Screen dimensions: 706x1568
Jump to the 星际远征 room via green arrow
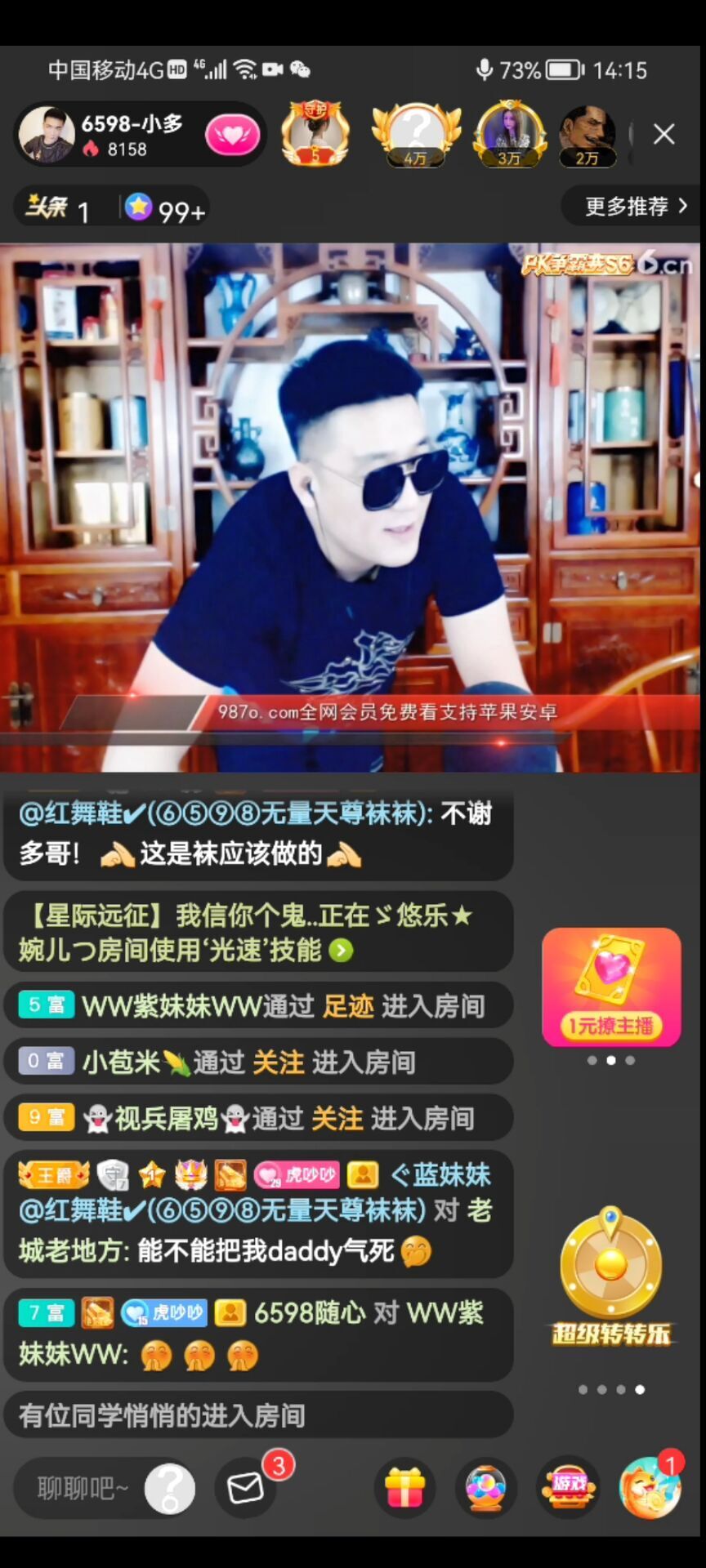pyautogui.click(x=342, y=950)
